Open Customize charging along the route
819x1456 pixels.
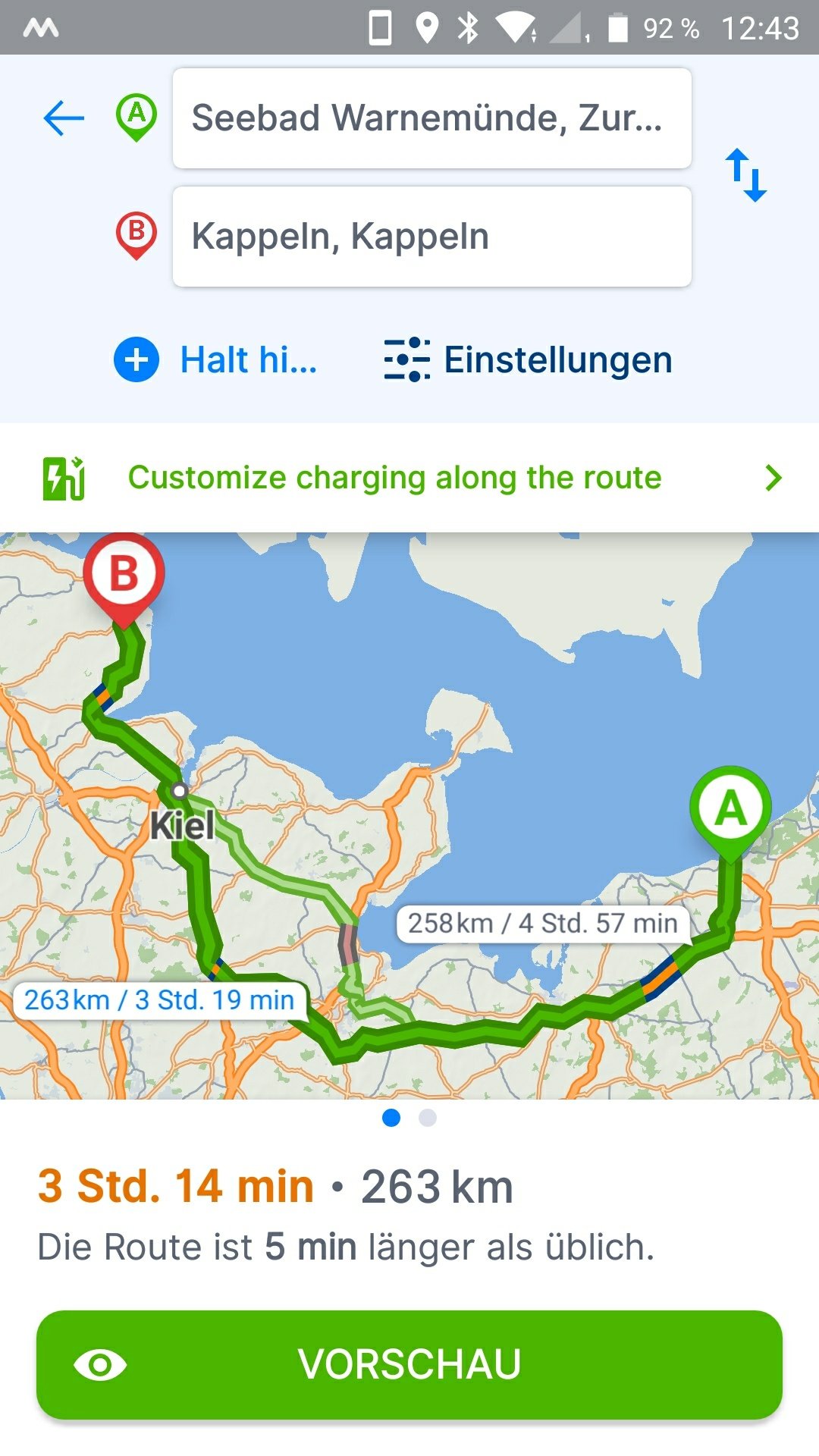[409, 478]
